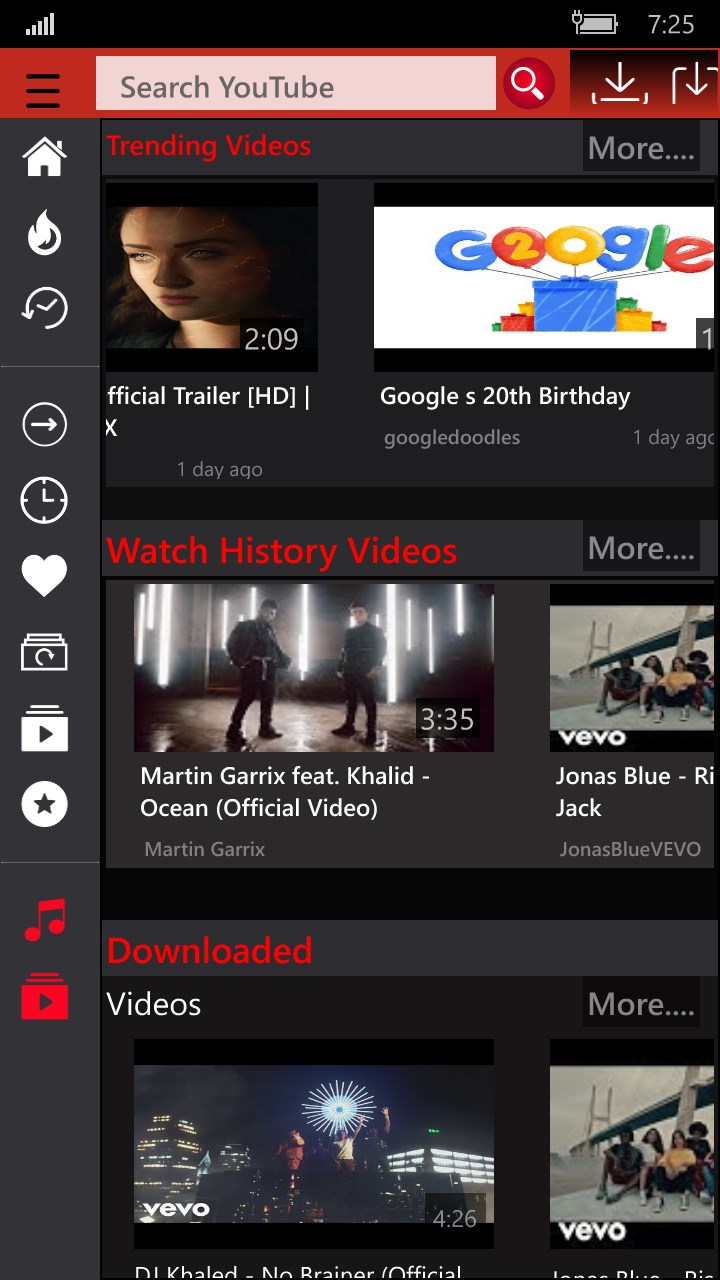Show more Watch History Videos

point(641,548)
